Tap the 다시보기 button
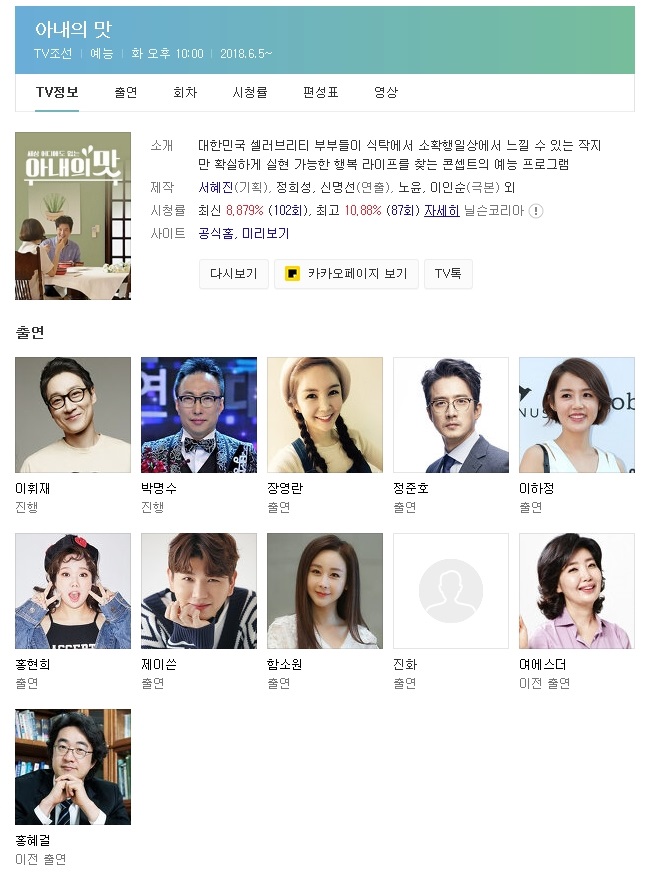Image resolution: width=650 pixels, height=877 pixels. (234, 274)
